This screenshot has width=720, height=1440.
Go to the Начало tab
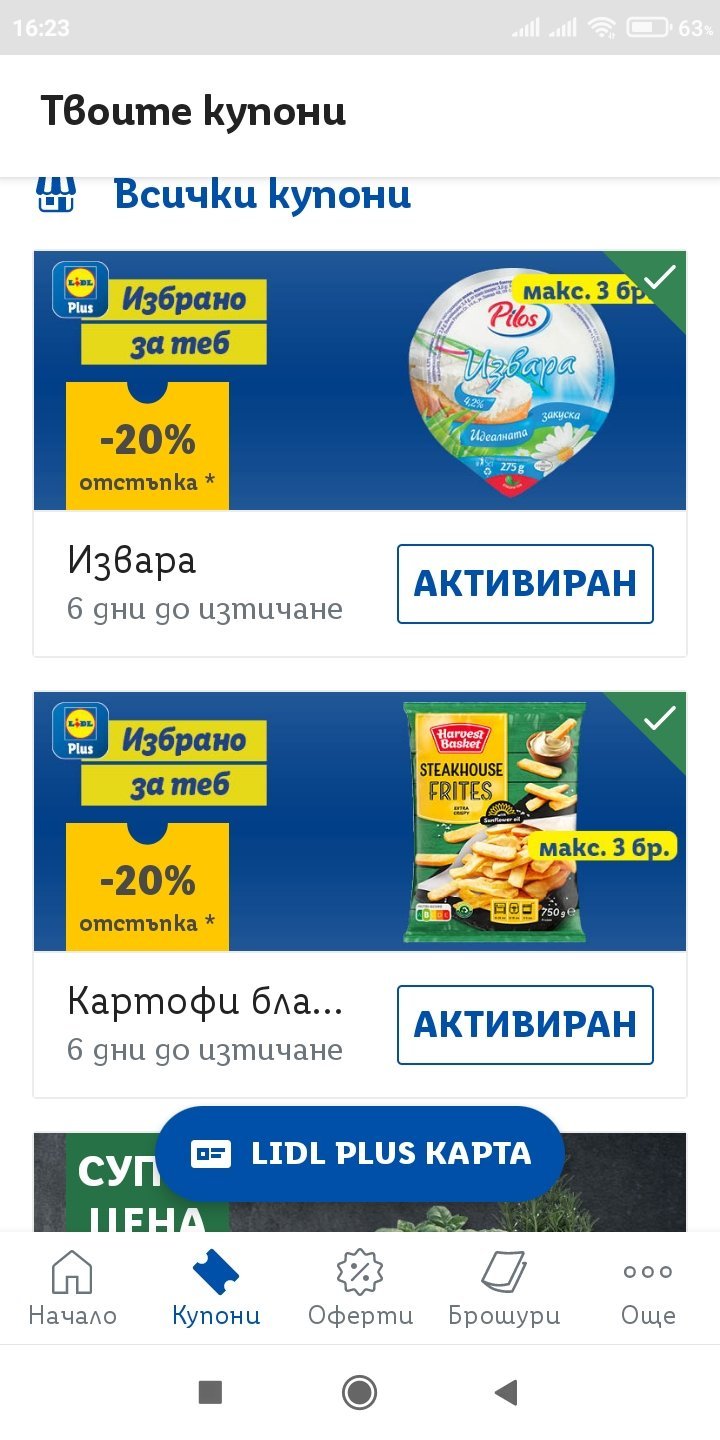pos(72,1288)
